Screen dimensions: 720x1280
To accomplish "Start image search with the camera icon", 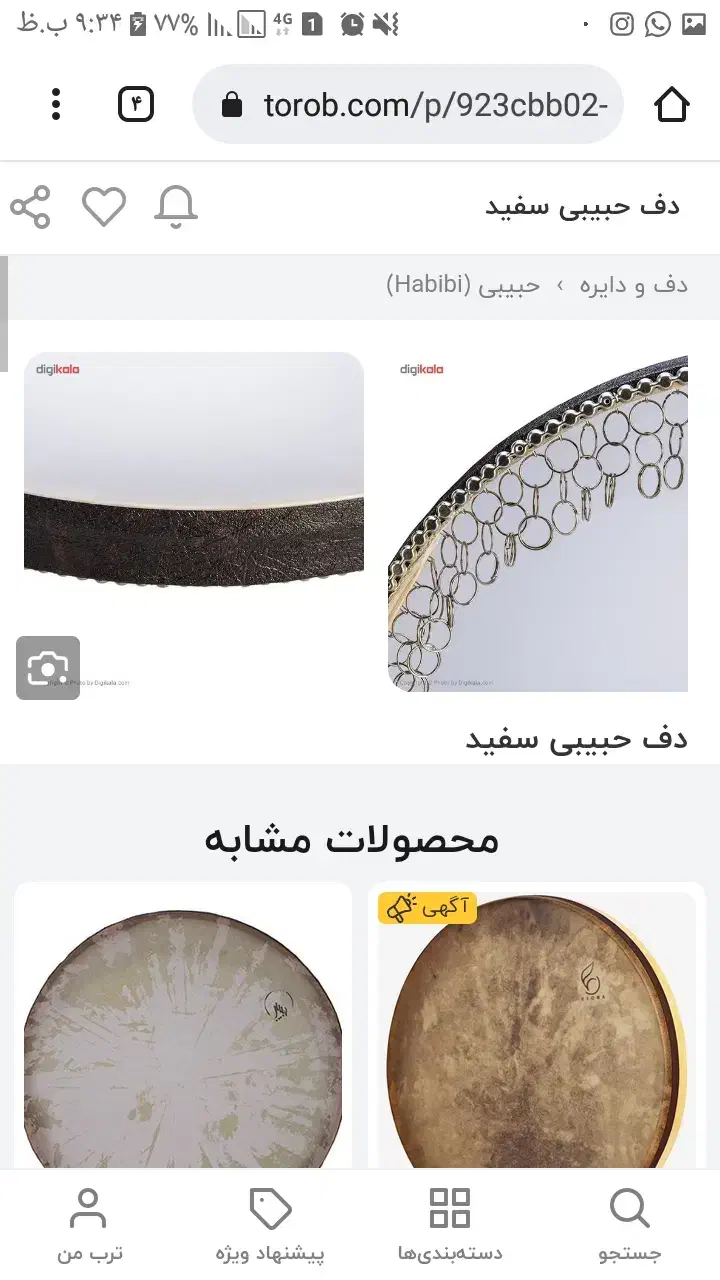I will [x=48, y=668].
